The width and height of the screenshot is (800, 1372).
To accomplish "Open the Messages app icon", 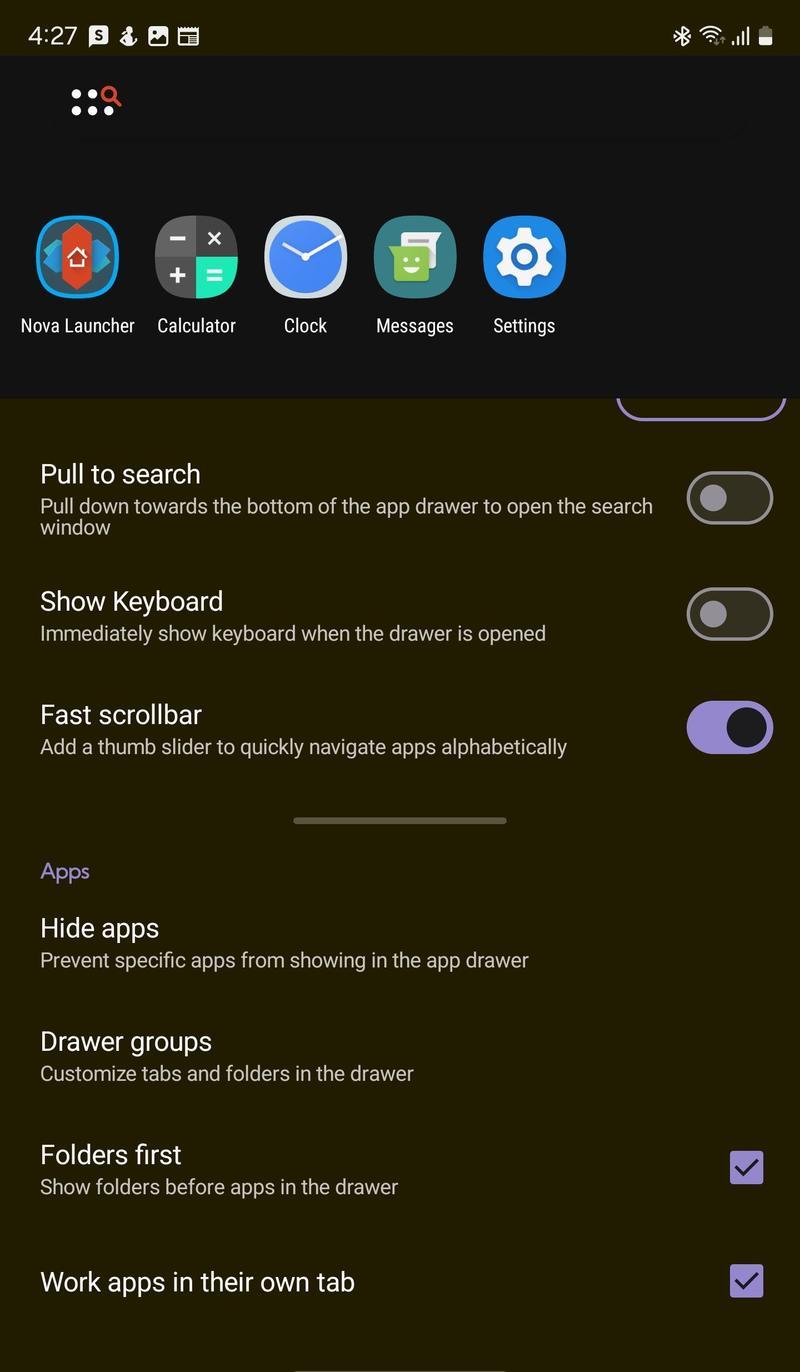I will coord(415,257).
